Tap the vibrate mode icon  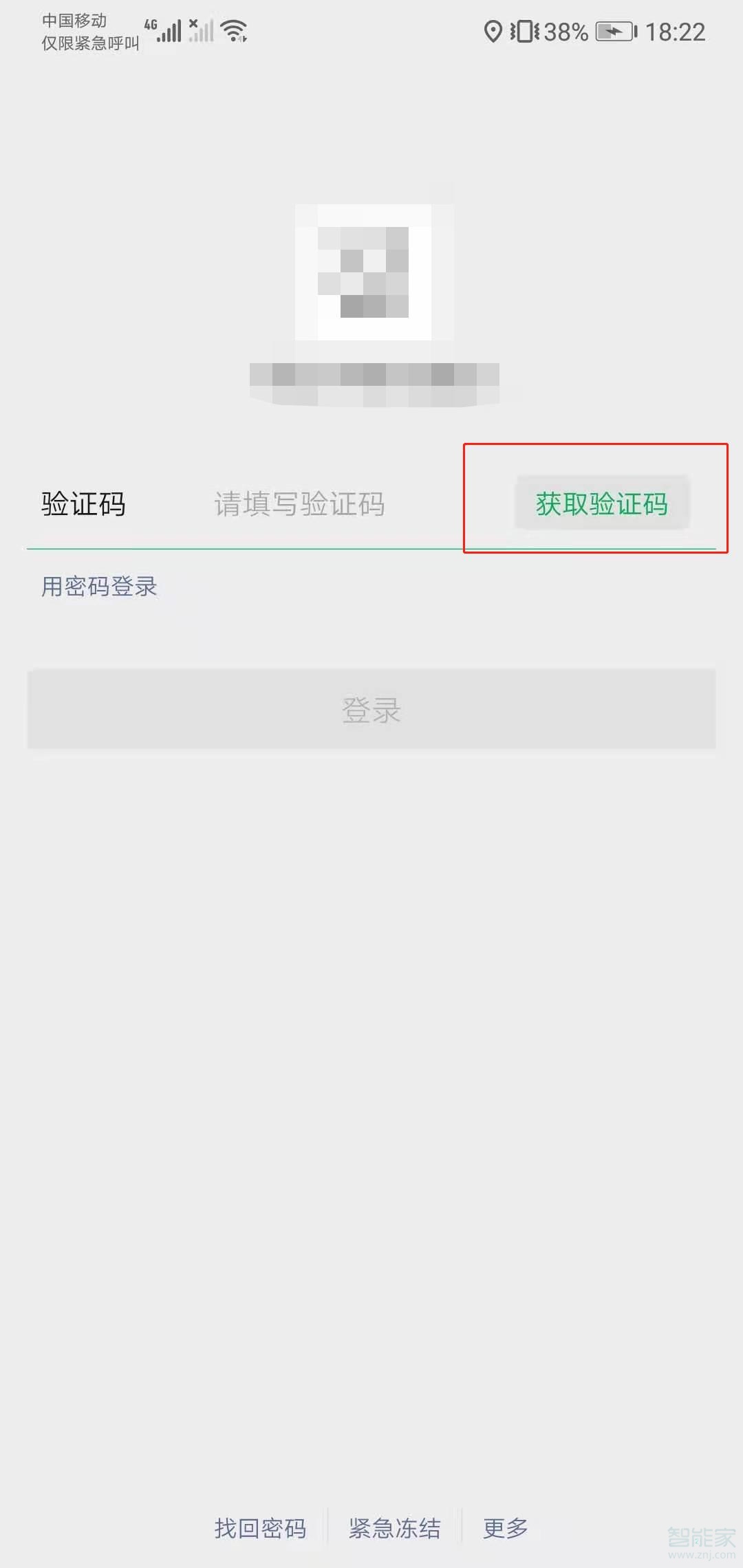(x=524, y=32)
